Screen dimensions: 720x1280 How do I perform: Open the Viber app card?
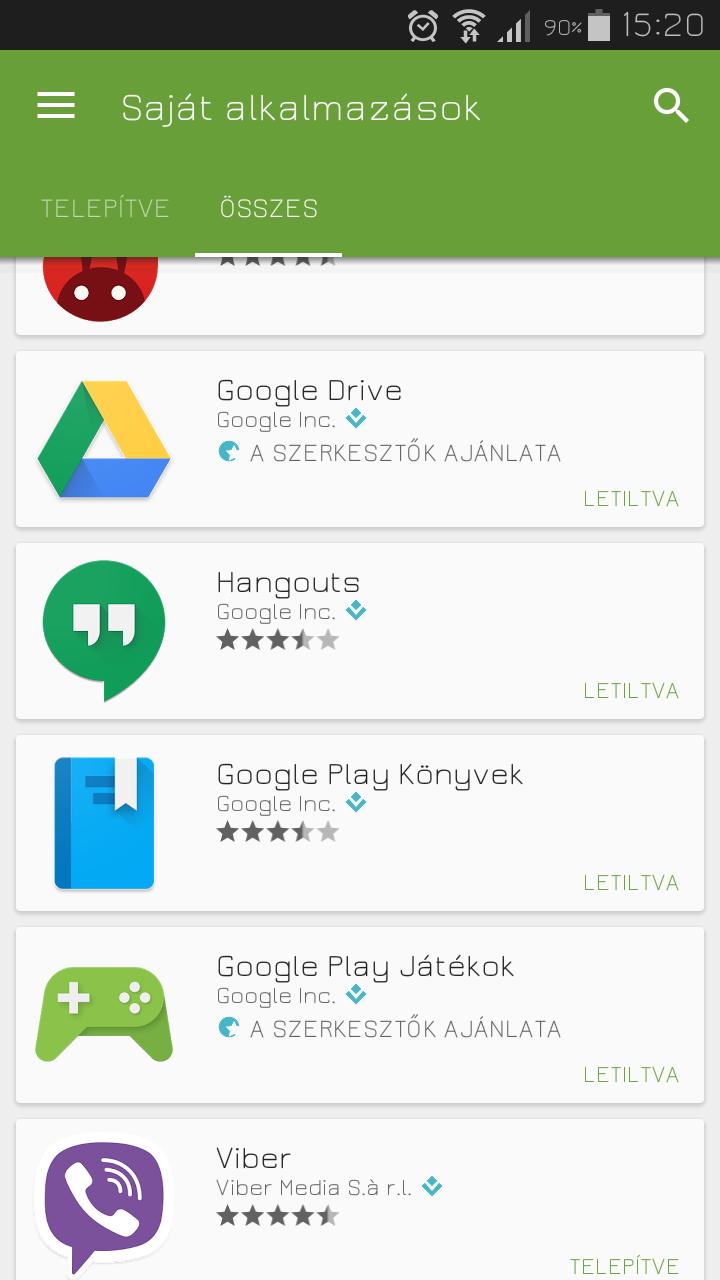point(360,1200)
